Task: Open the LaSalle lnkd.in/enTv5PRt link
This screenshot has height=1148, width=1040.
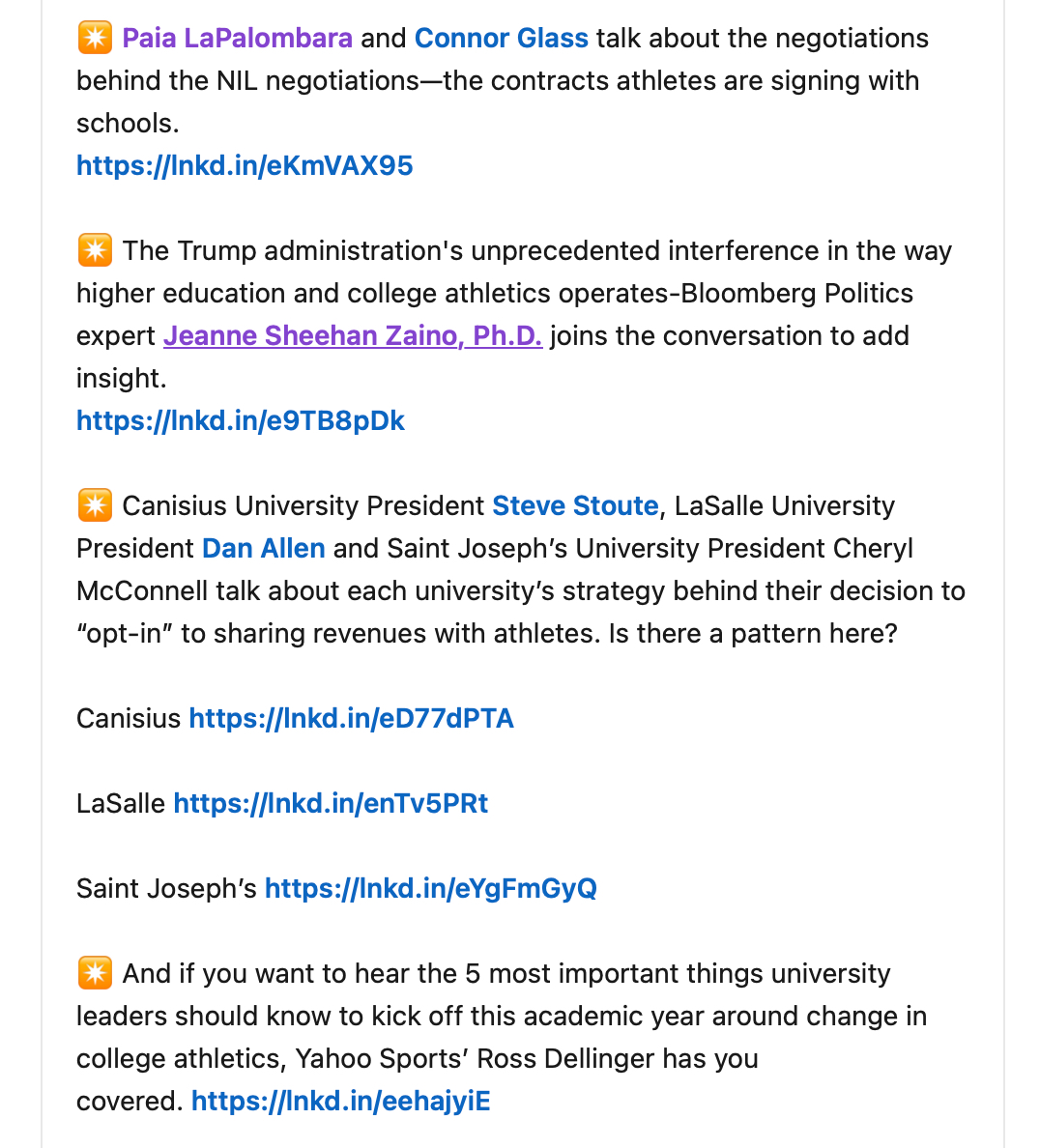Action: point(331,804)
